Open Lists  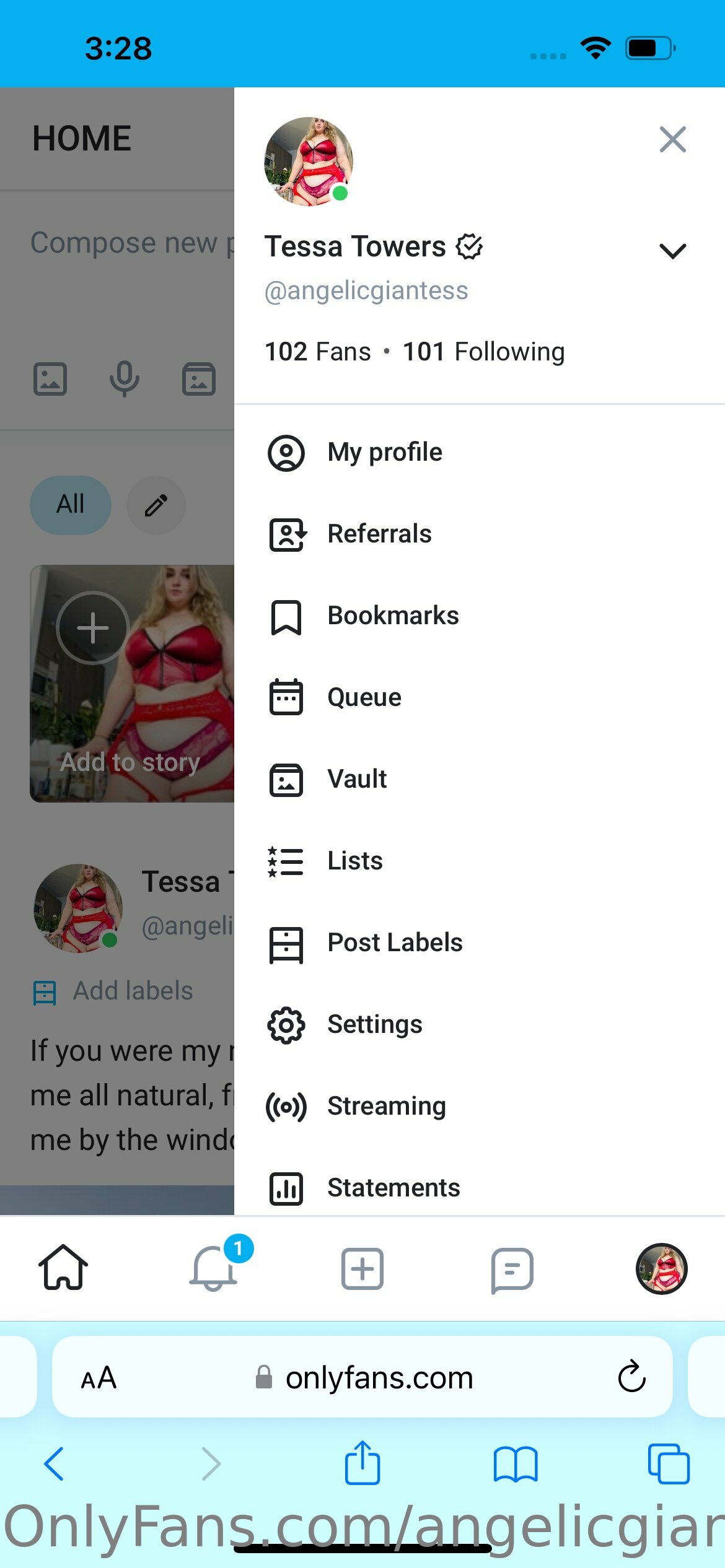pos(354,861)
